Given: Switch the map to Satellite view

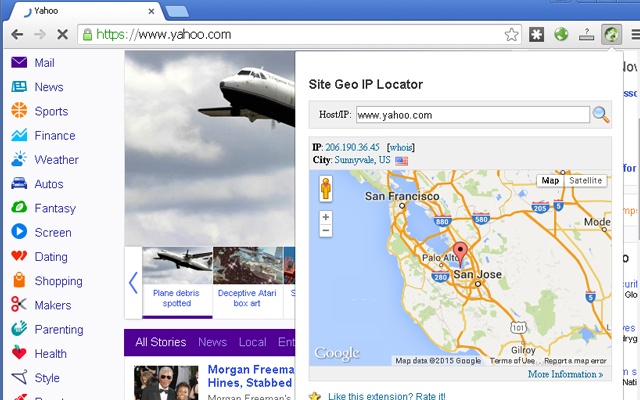Looking at the screenshot, I should (x=585, y=180).
